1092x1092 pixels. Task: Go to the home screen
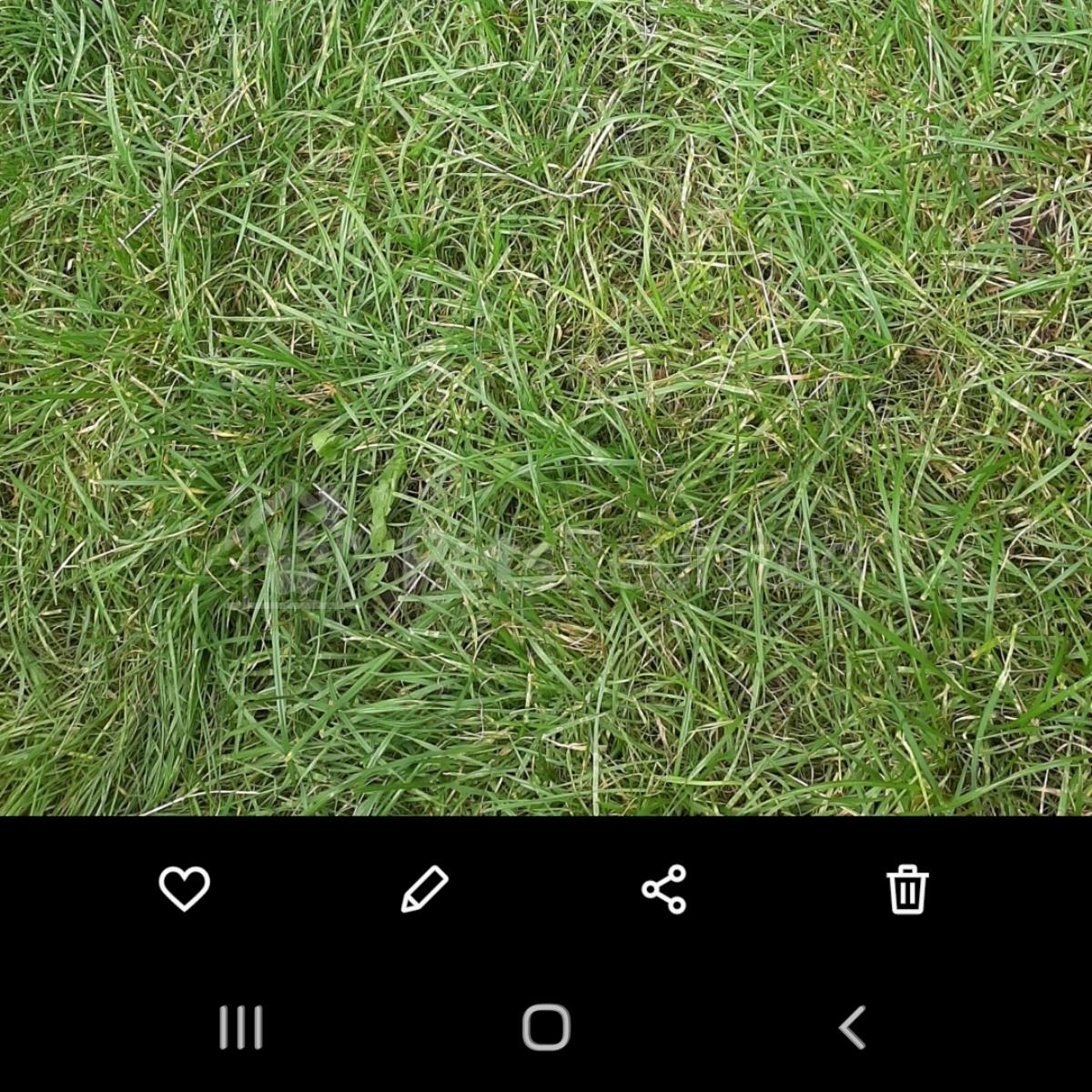pyautogui.click(x=546, y=1027)
